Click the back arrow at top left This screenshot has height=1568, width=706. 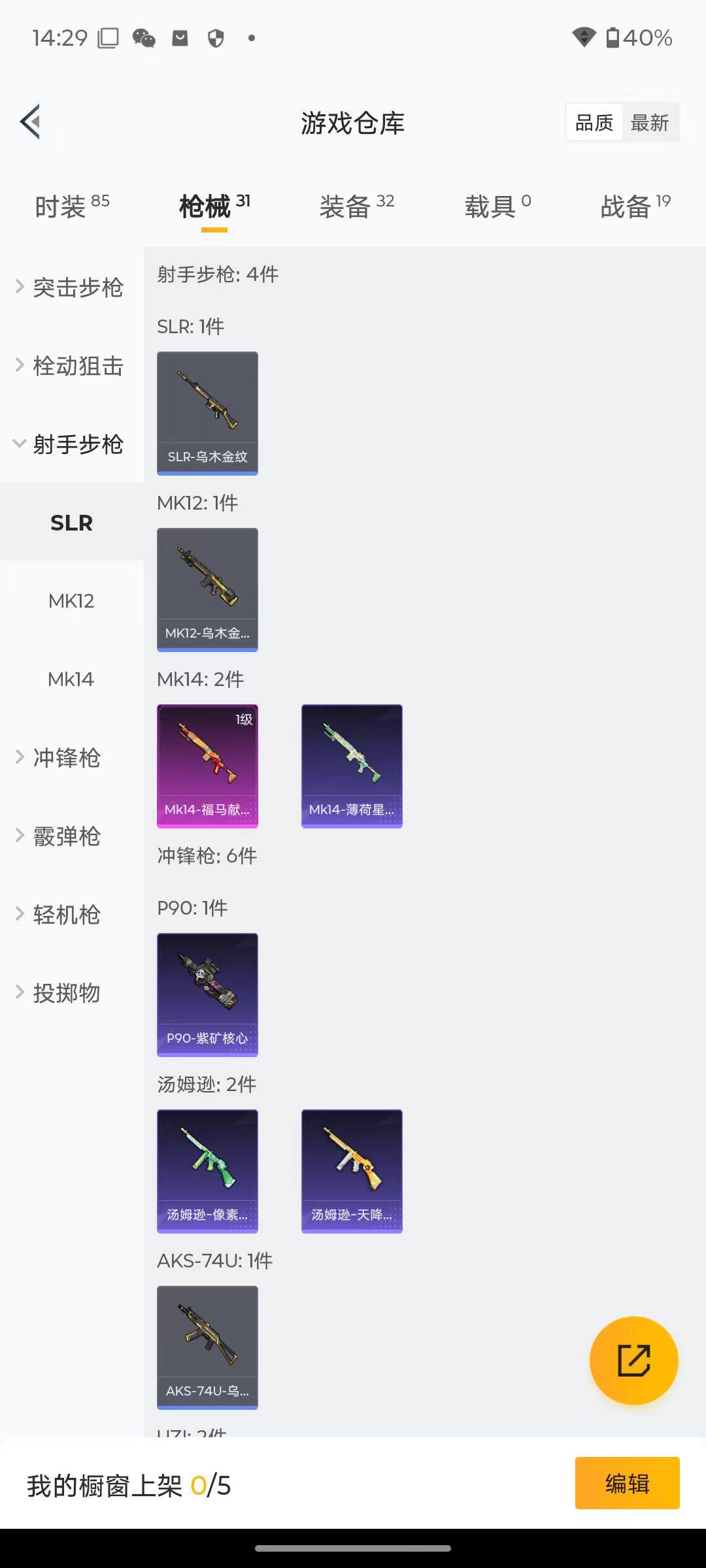pos(29,122)
